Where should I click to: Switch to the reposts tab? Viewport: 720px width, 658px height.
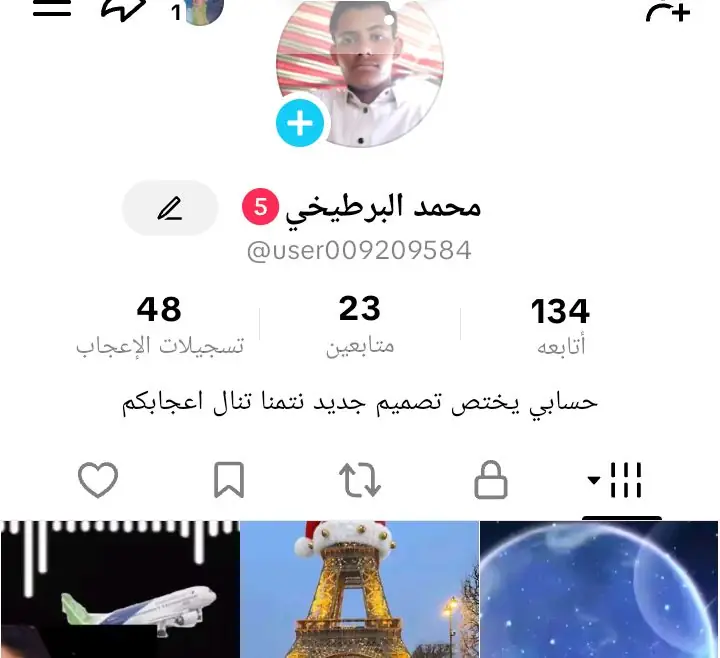tap(360, 481)
